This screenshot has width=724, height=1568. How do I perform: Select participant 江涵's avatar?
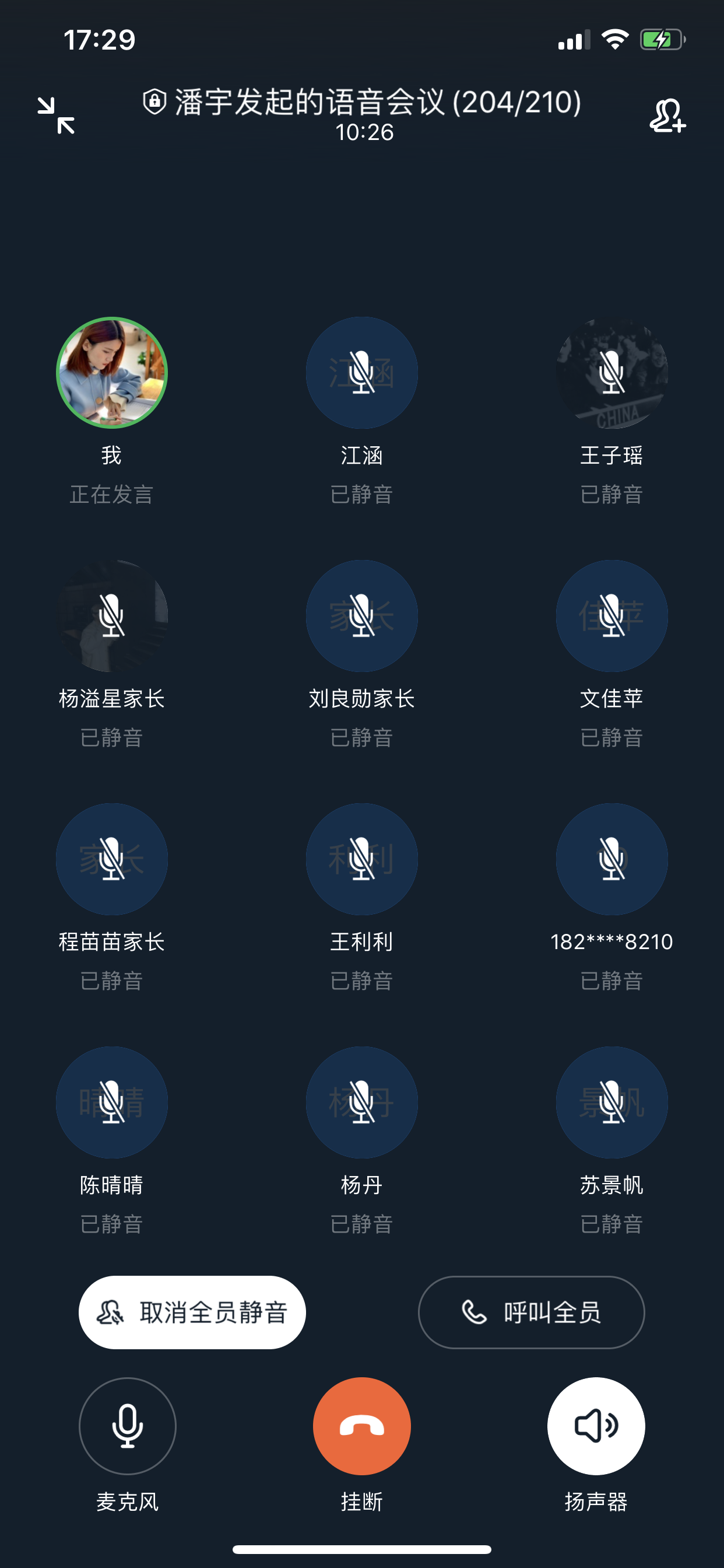pyautogui.click(x=362, y=373)
